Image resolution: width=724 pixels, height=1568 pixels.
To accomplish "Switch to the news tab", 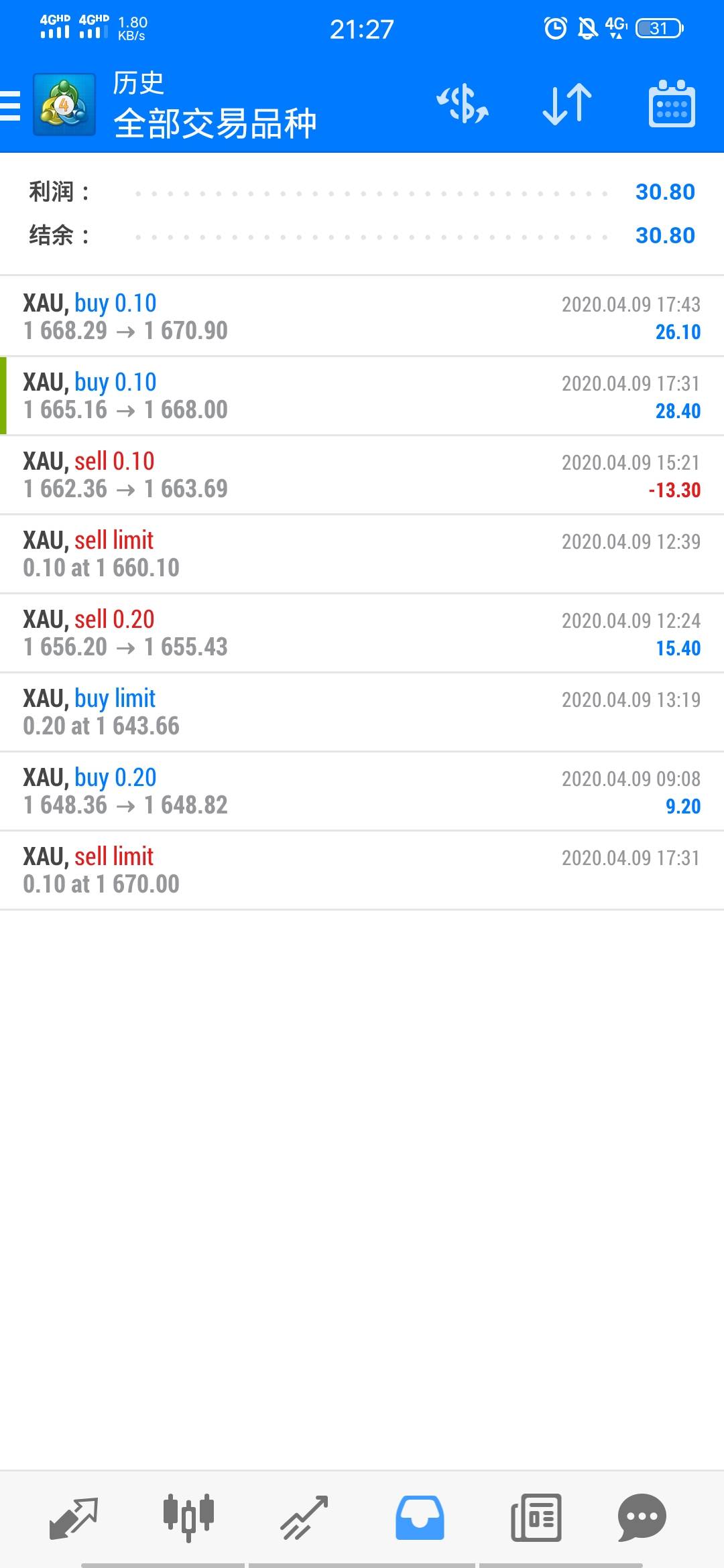I will (x=536, y=1517).
